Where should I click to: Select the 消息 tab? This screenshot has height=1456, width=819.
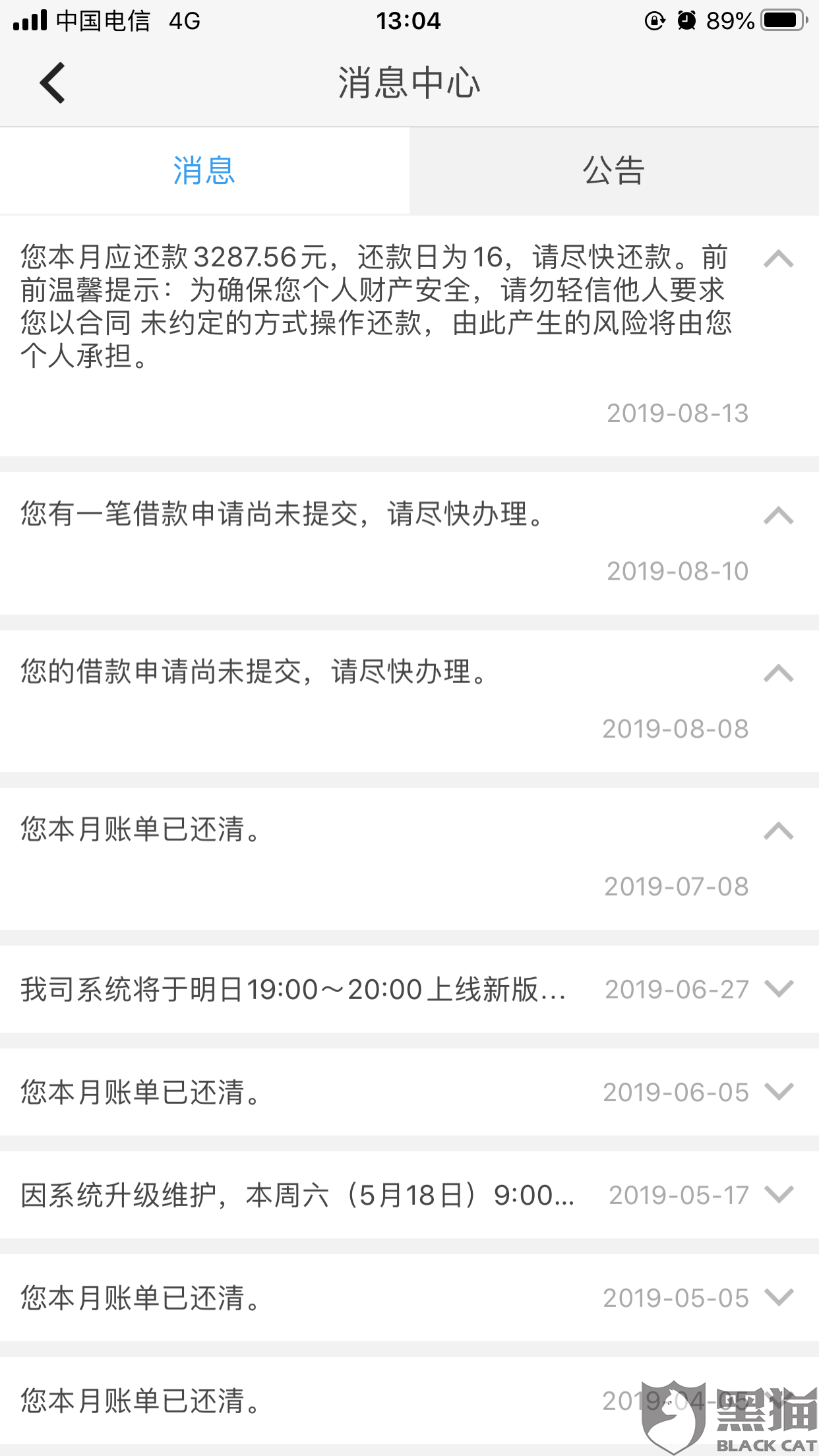[204, 171]
